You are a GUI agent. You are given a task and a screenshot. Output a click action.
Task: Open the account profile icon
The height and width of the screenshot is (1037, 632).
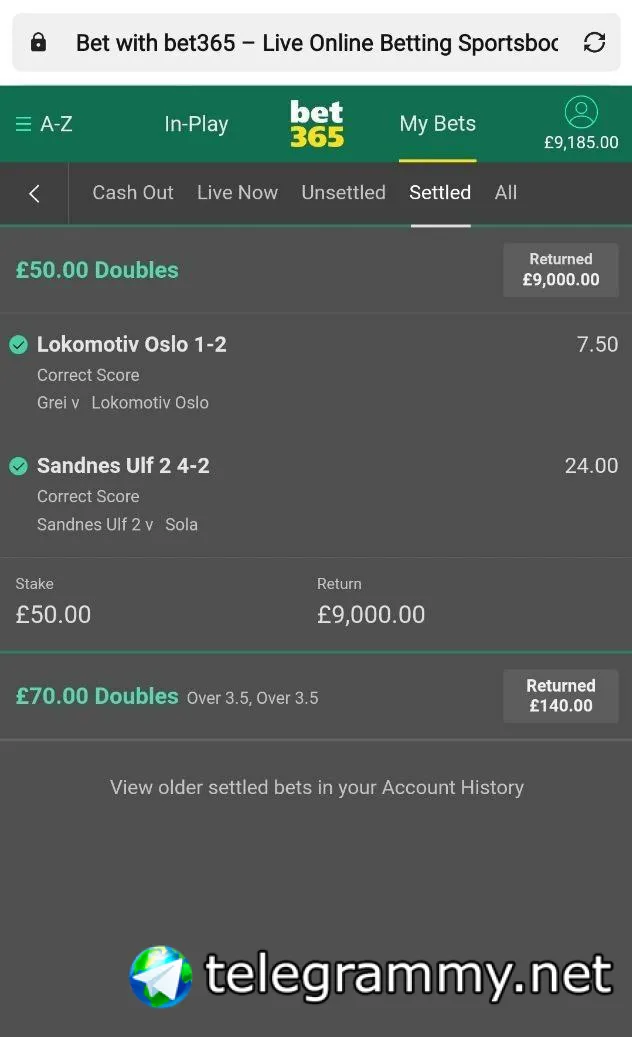pos(581,112)
